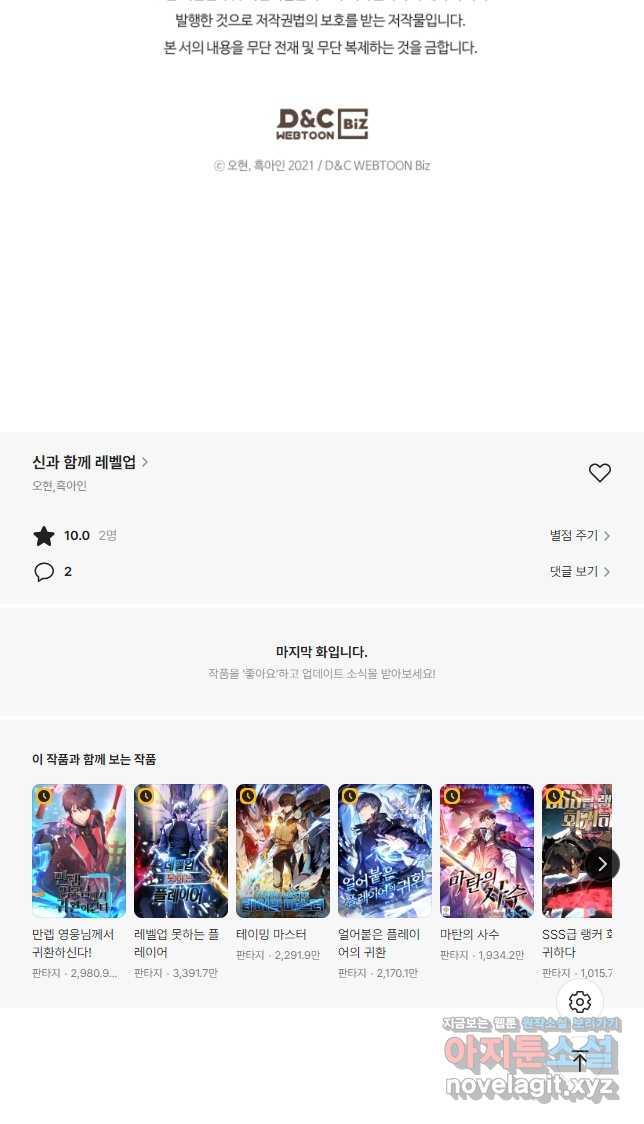Open the viewer settings gear

pyautogui.click(x=580, y=1001)
